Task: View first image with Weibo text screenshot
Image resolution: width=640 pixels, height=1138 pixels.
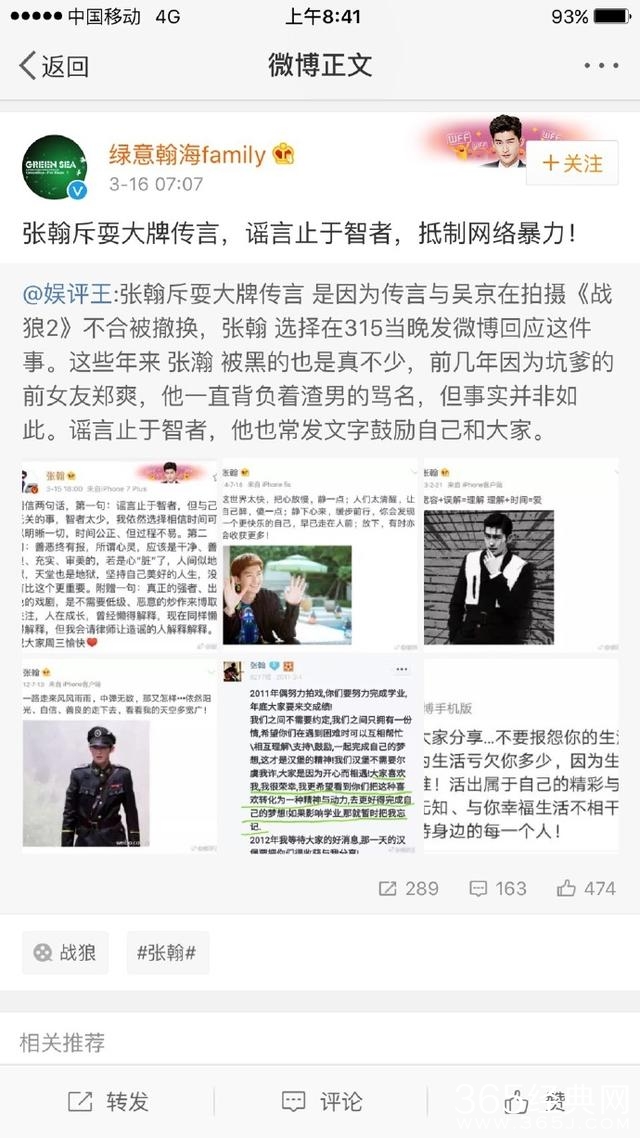Action: (119, 554)
